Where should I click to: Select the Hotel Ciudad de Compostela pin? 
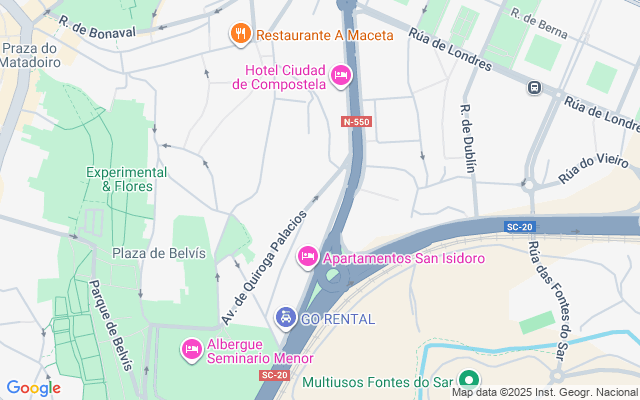pyautogui.click(x=341, y=75)
